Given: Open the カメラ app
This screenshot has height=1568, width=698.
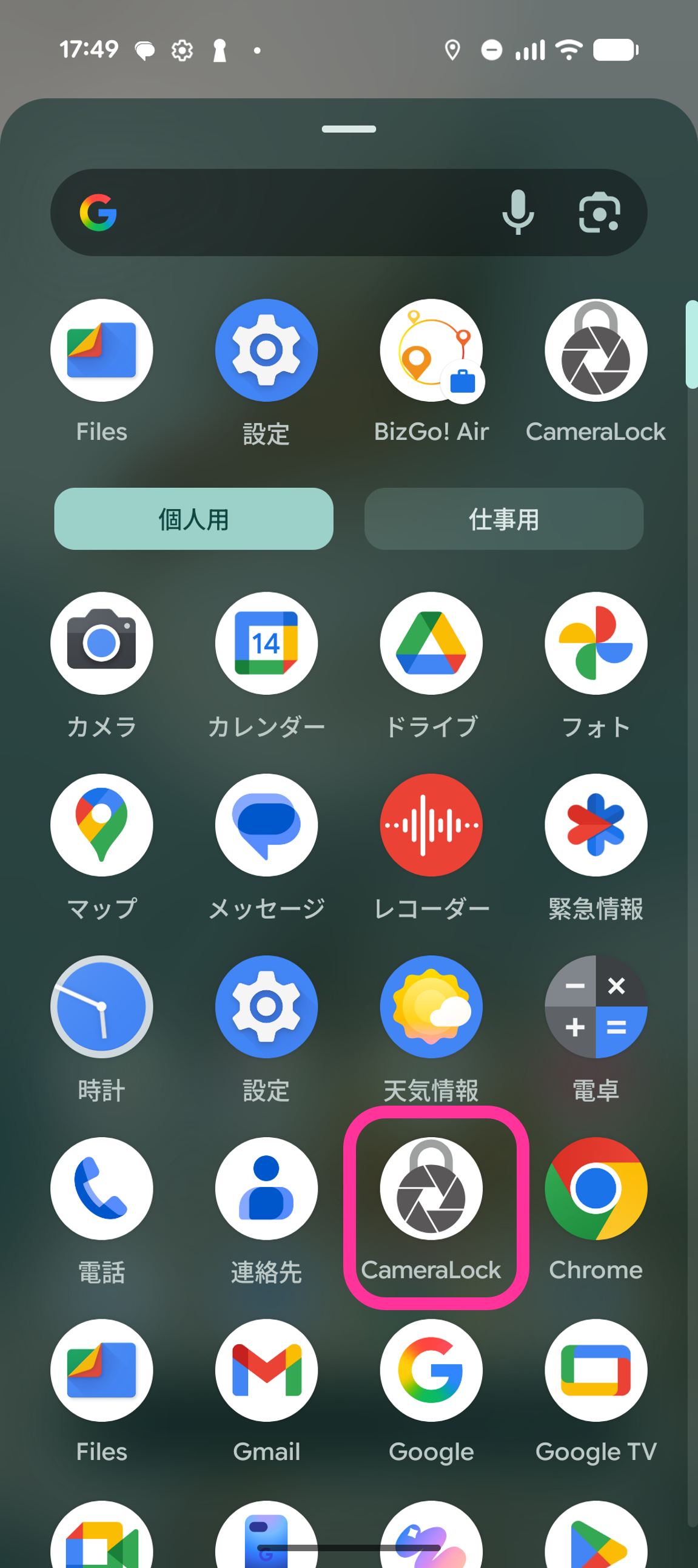Looking at the screenshot, I should click(x=102, y=643).
